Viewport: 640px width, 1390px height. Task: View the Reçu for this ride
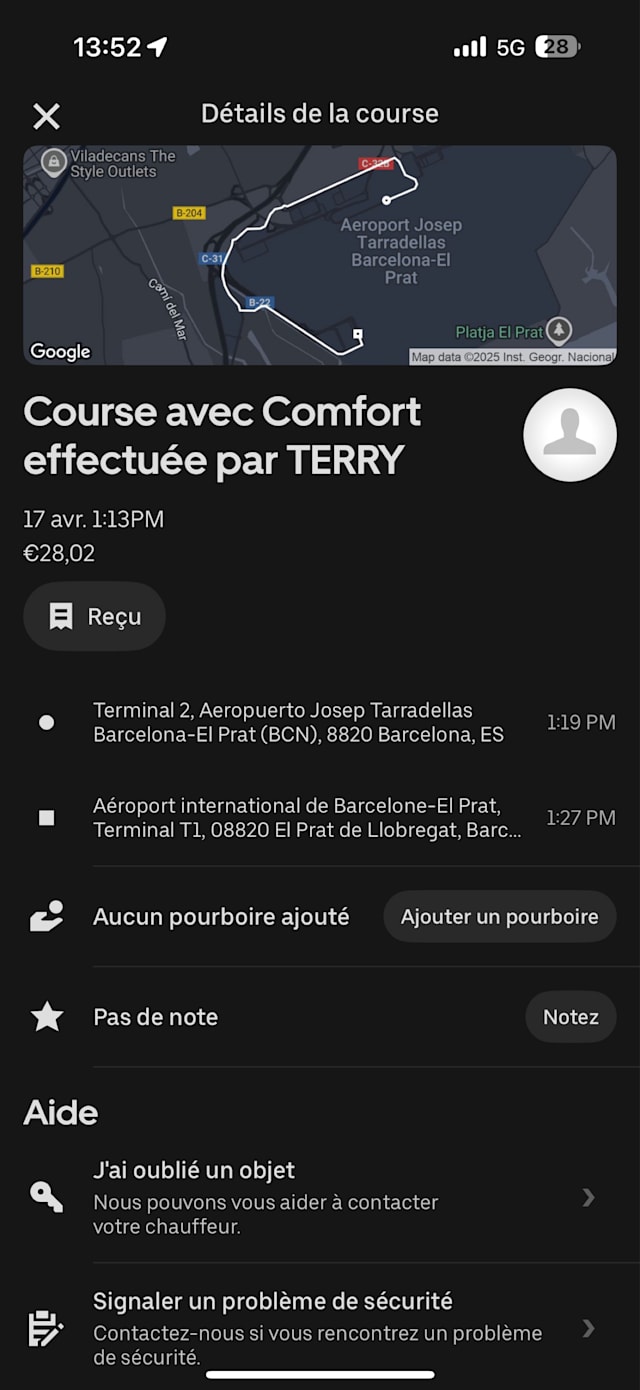[95, 617]
